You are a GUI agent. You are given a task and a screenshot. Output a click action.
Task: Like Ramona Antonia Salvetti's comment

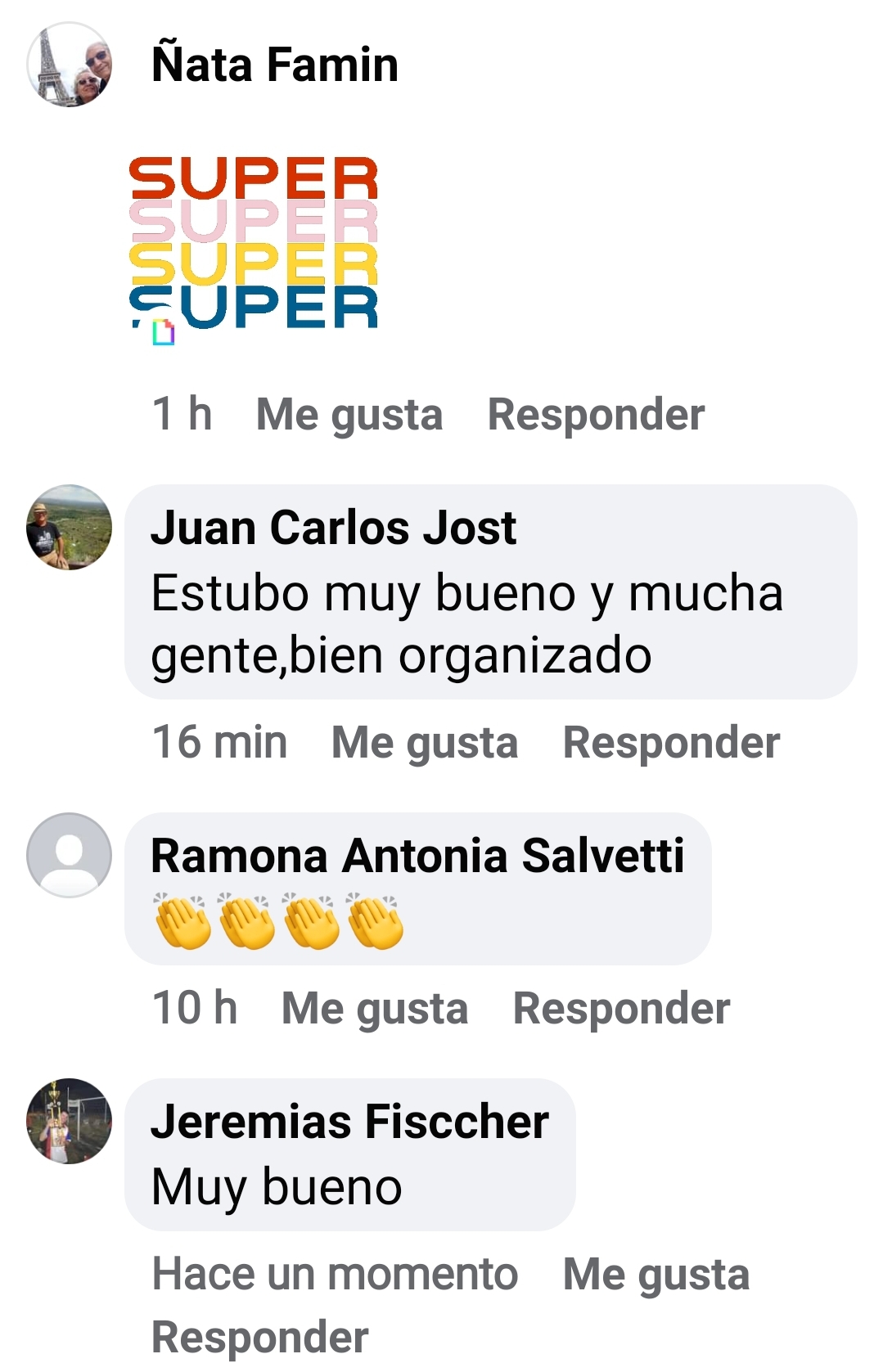pos(375,1008)
